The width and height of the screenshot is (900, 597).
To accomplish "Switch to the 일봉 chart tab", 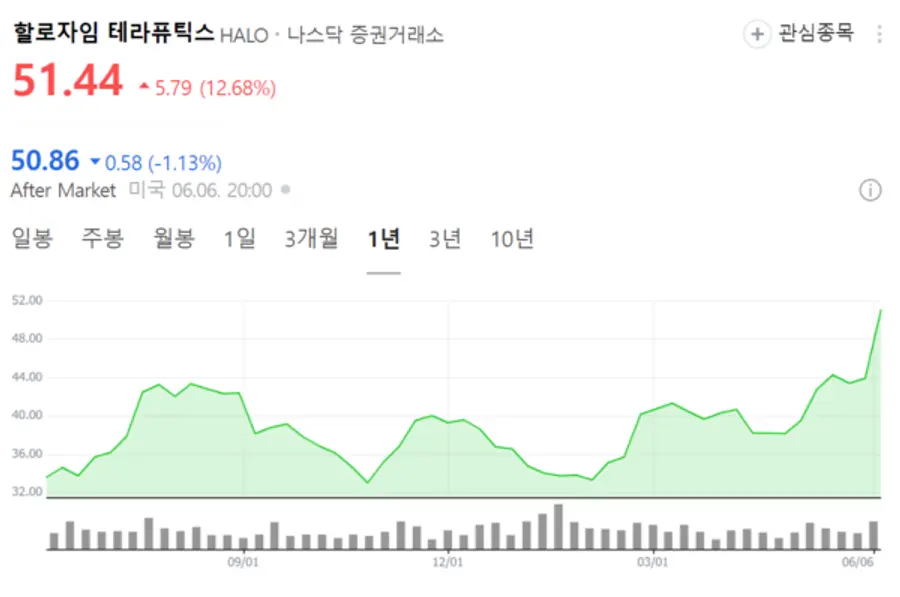I will 31,239.
